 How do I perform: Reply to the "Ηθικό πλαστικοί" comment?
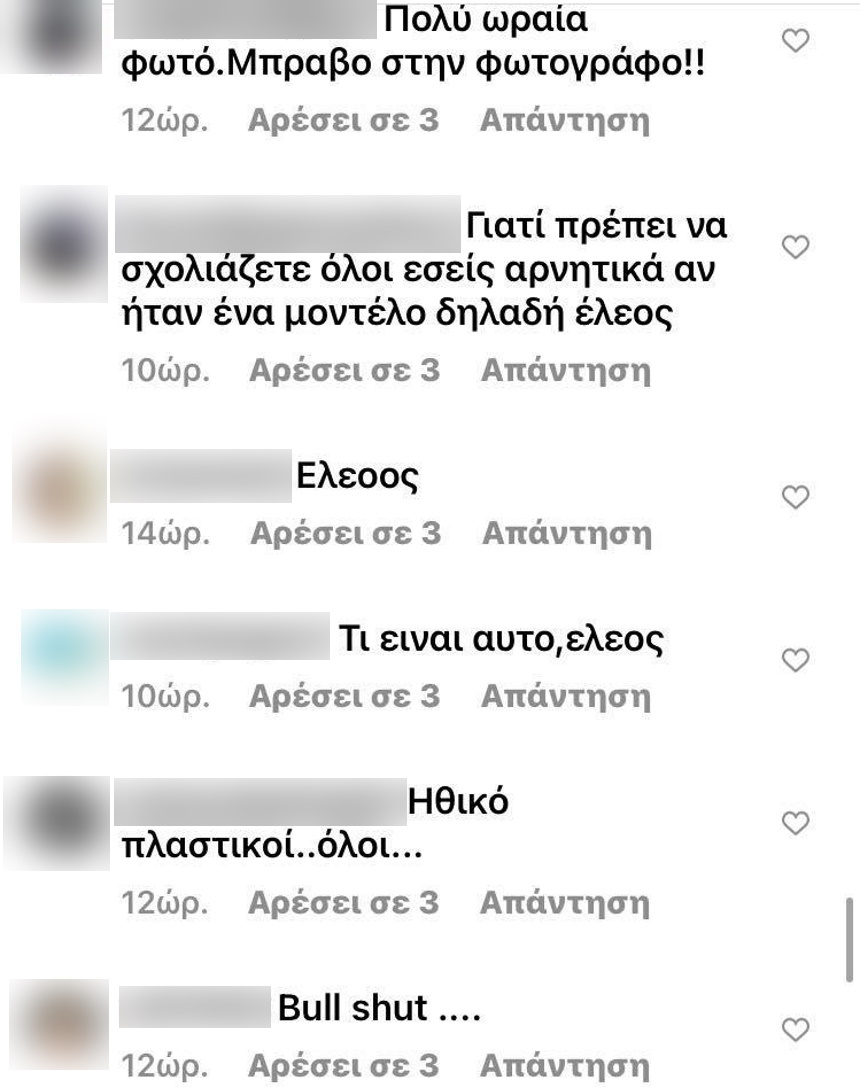[564, 903]
